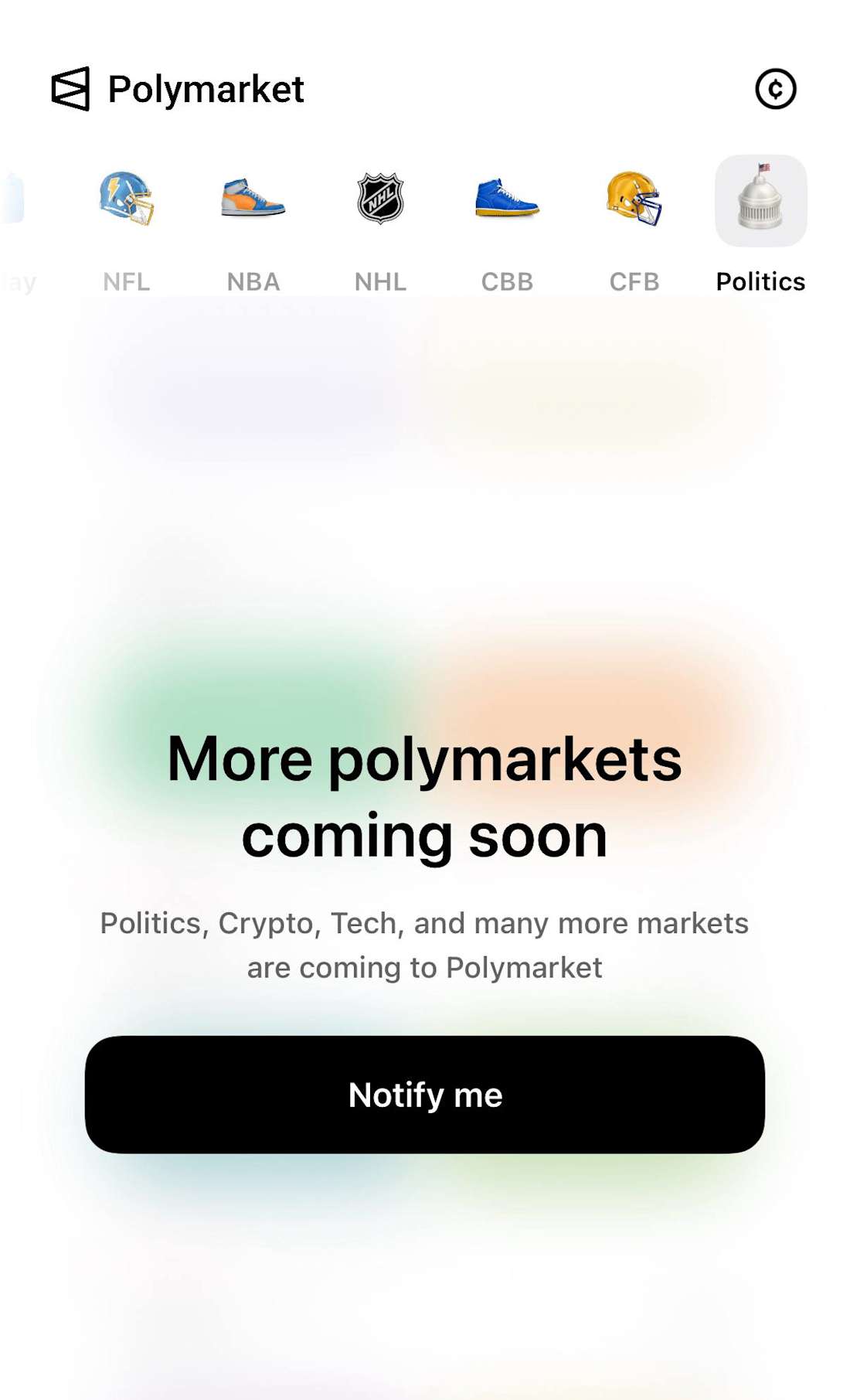
Task: Switch to the NBA tab
Action: [x=253, y=281]
